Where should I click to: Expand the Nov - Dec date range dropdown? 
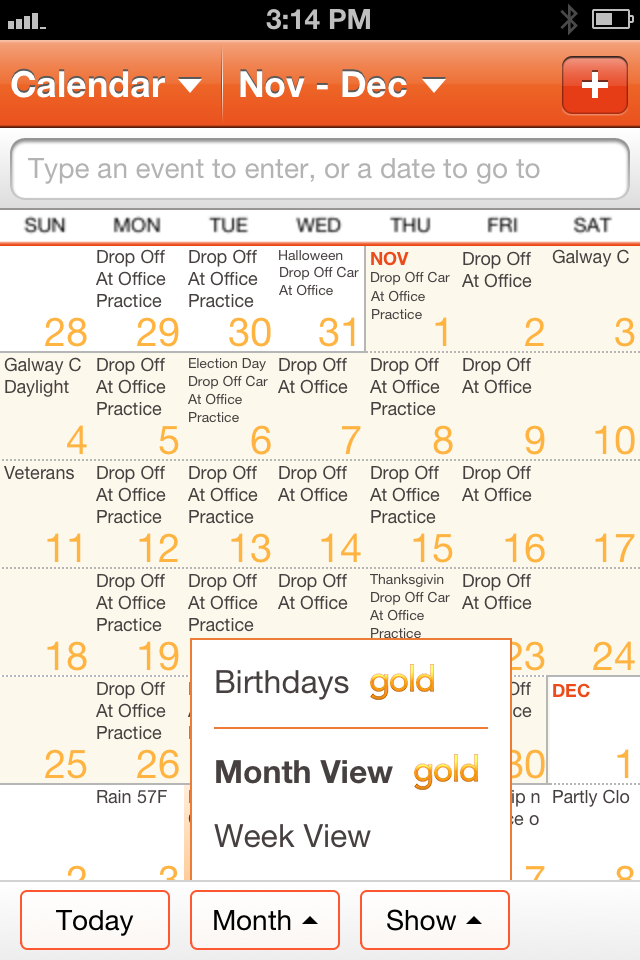(342, 85)
